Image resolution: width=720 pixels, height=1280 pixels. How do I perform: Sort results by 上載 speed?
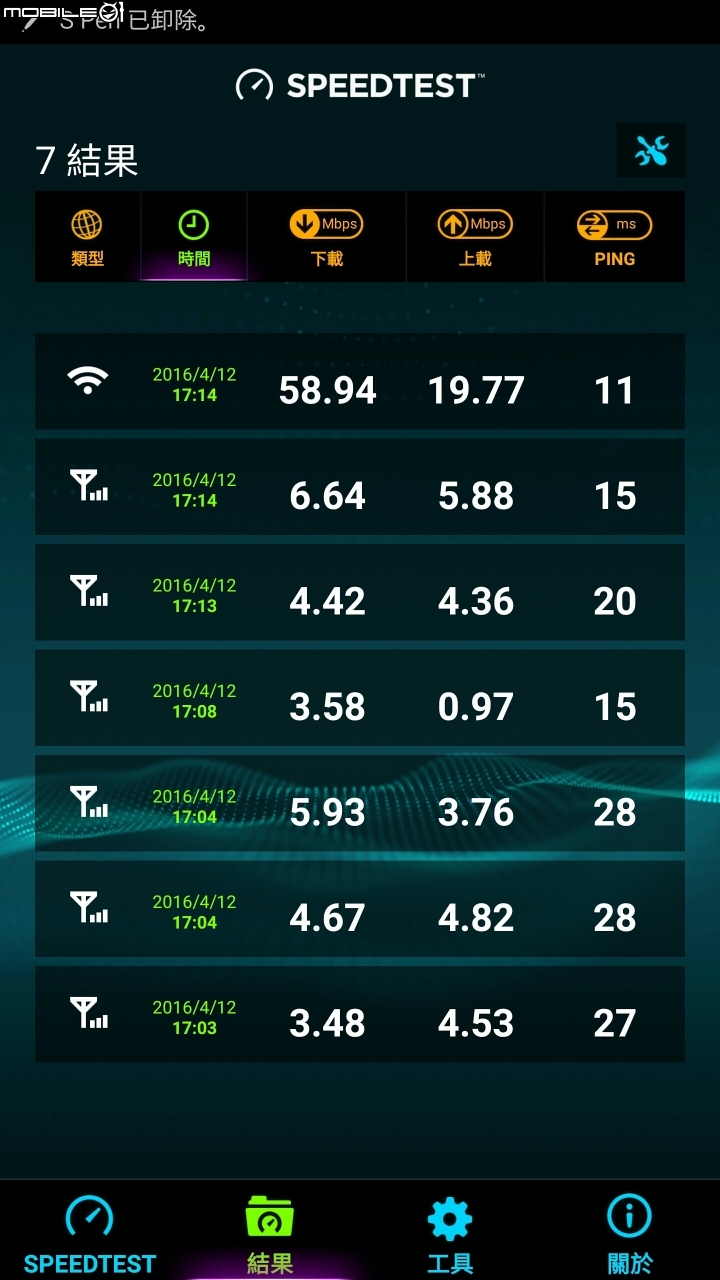click(475, 237)
